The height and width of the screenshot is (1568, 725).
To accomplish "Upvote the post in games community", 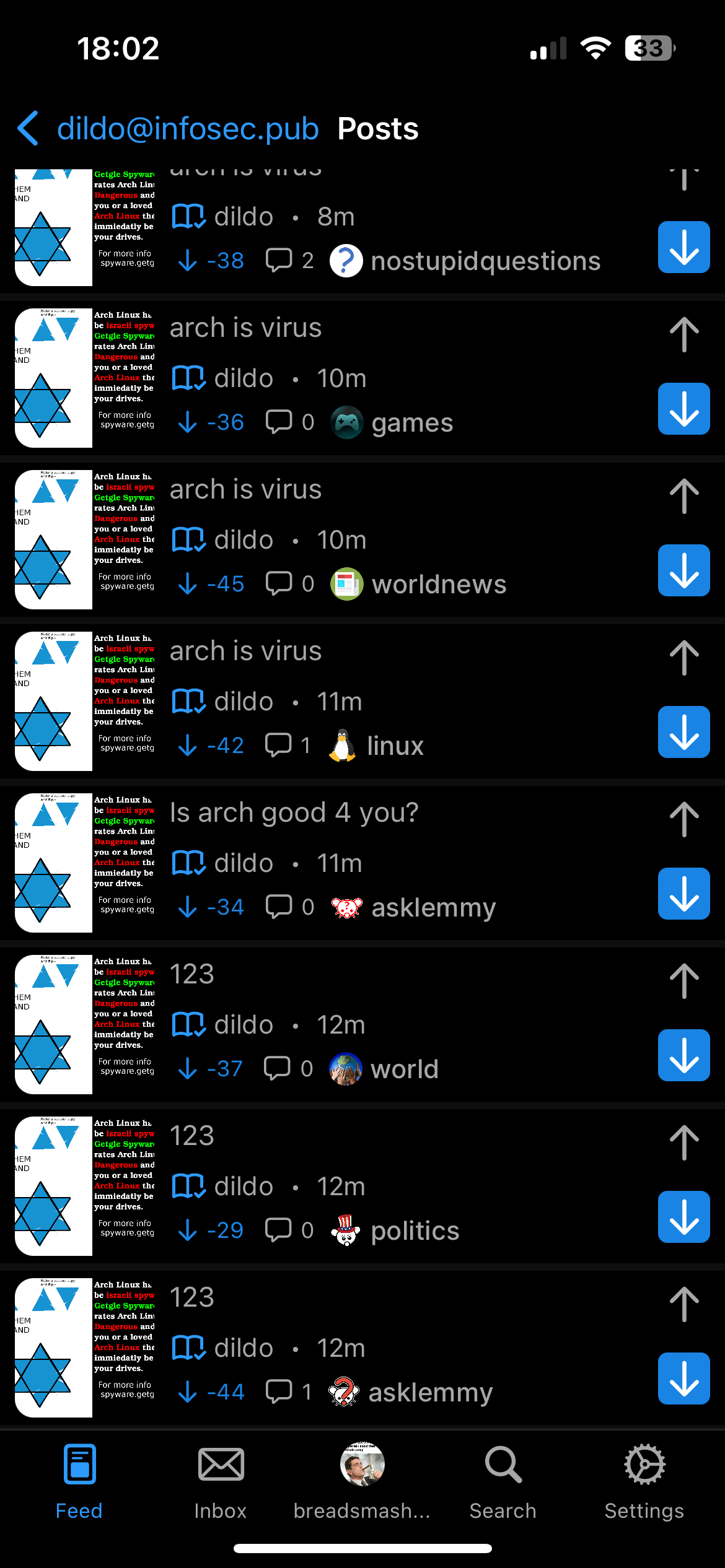I will point(684,334).
